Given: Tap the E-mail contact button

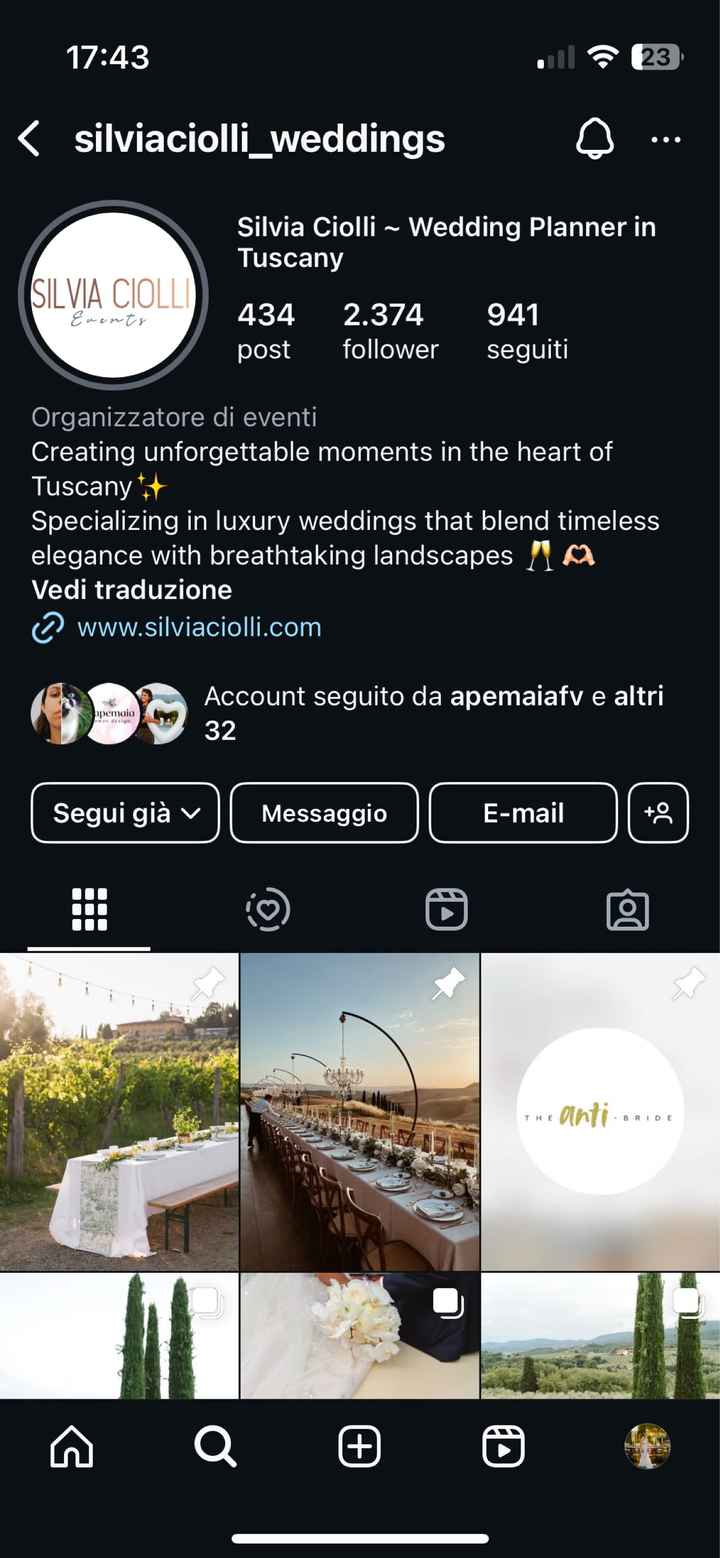Looking at the screenshot, I should click(x=523, y=813).
